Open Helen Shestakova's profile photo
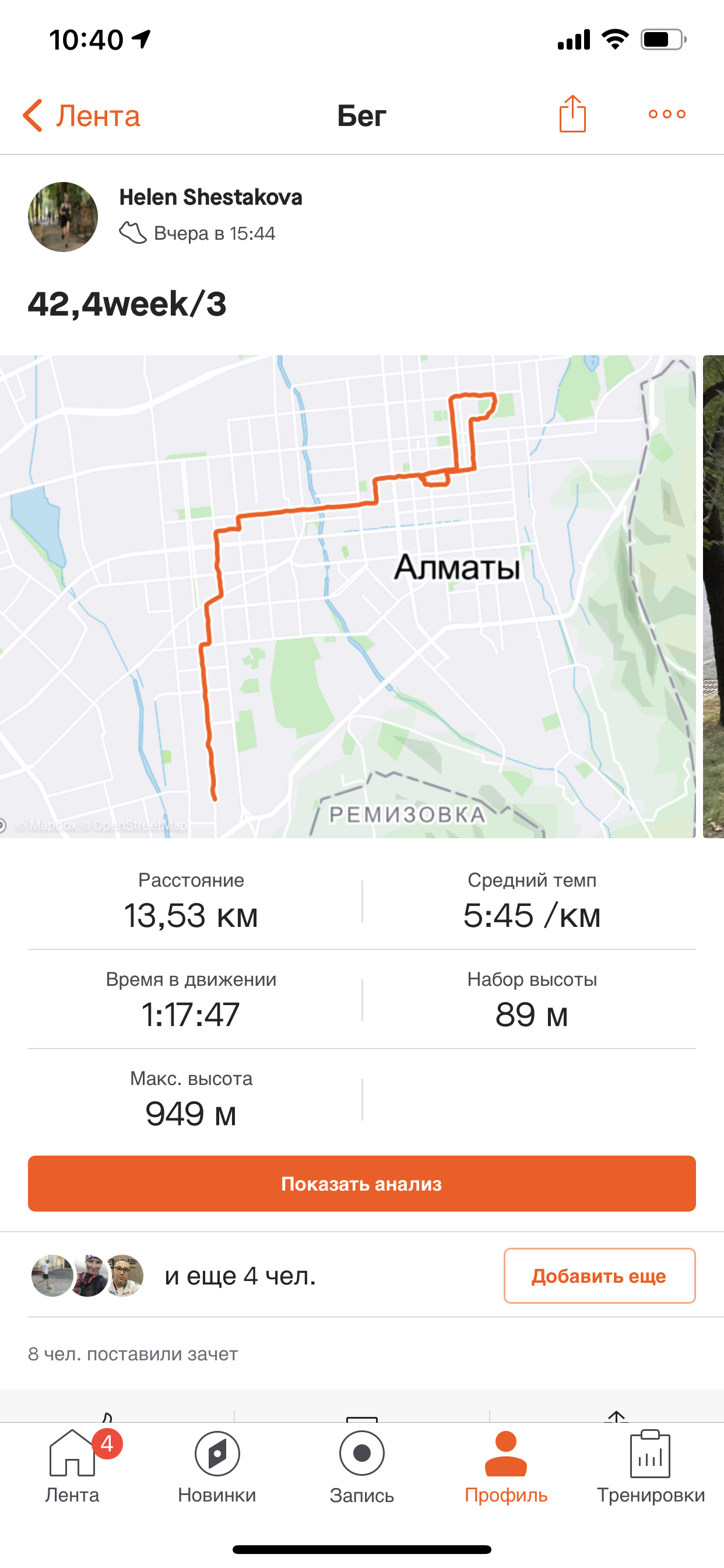 point(63,216)
